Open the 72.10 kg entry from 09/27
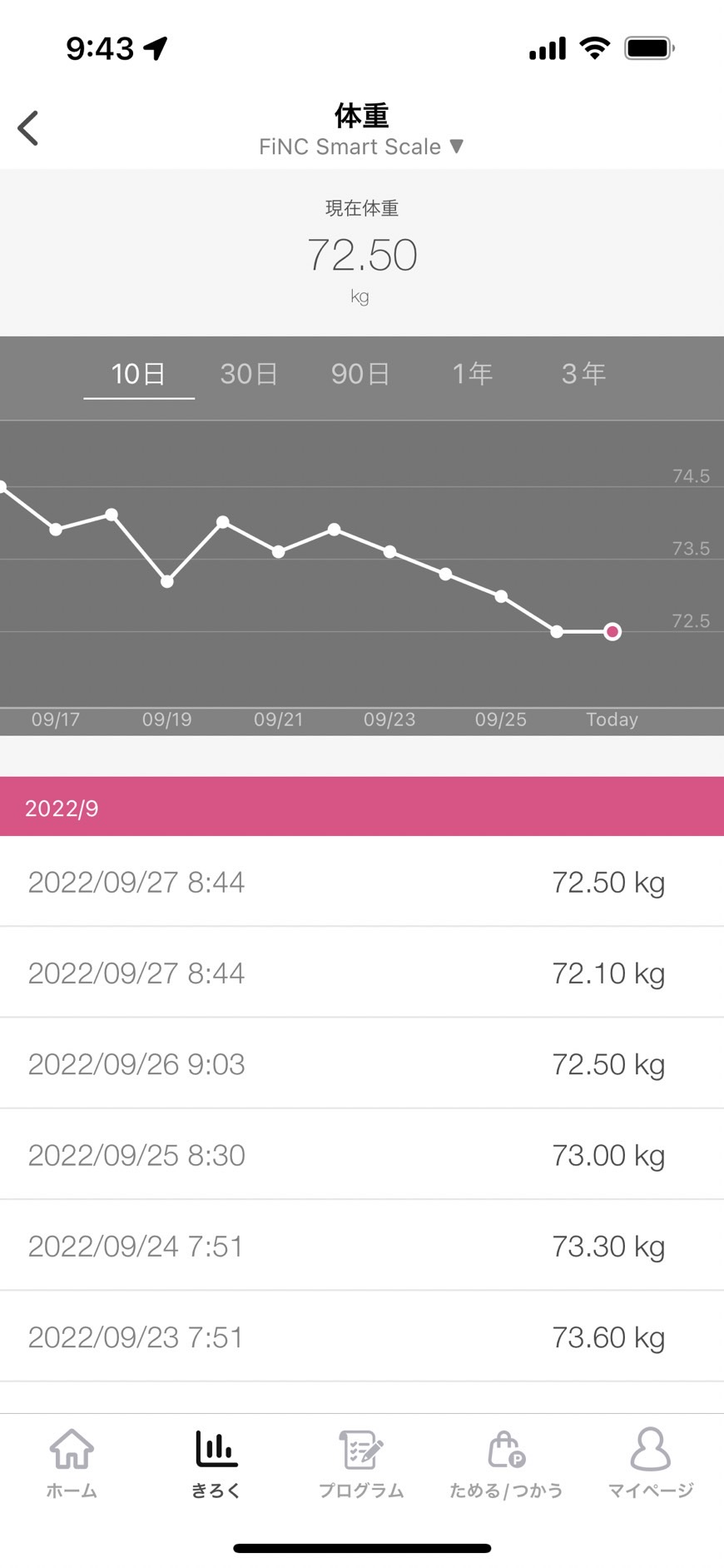The image size is (724, 1568). [362, 973]
